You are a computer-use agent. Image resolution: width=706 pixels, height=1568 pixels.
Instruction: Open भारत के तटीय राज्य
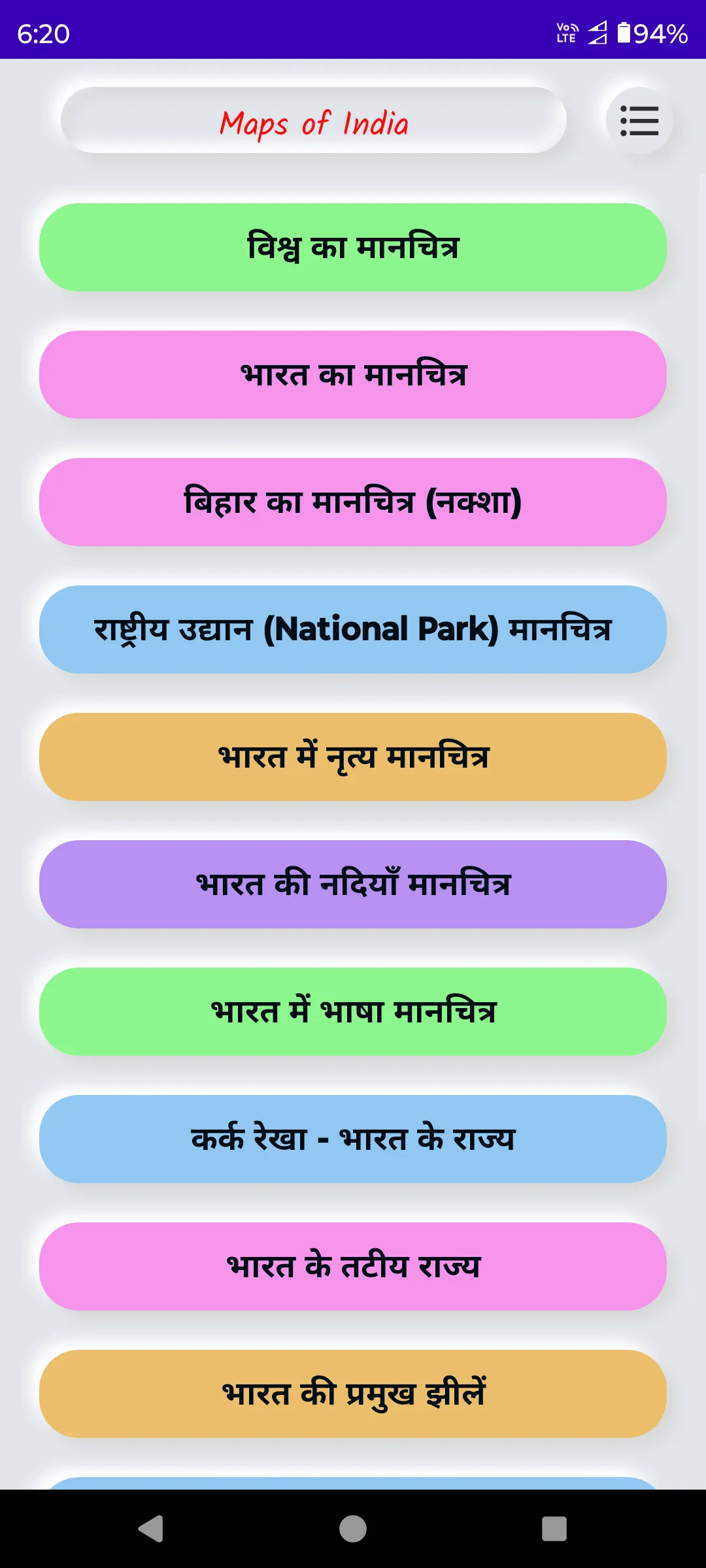pos(353,1267)
